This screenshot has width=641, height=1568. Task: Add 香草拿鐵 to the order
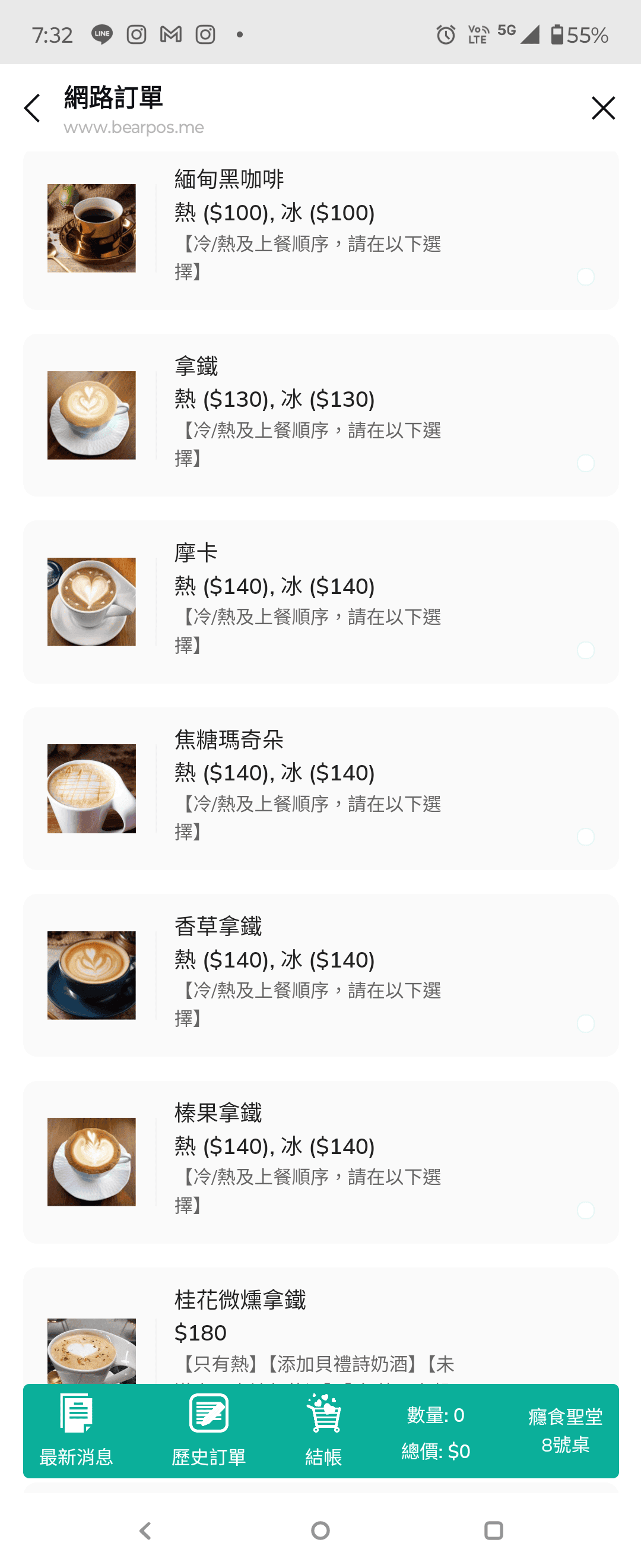coord(320,975)
